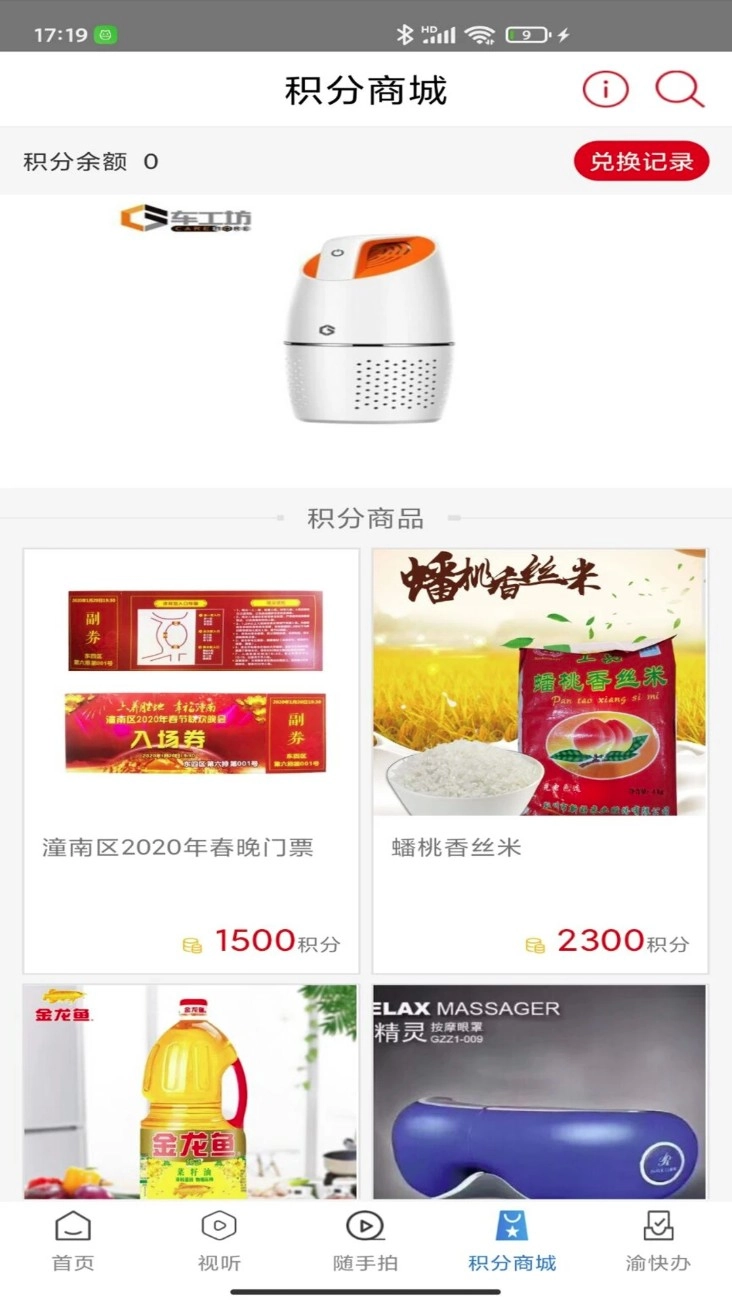Tap the 蟠桃香丝米 rice bag image
Screen dimensions: 732x1304
pyautogui.click(x=538, y=680)
